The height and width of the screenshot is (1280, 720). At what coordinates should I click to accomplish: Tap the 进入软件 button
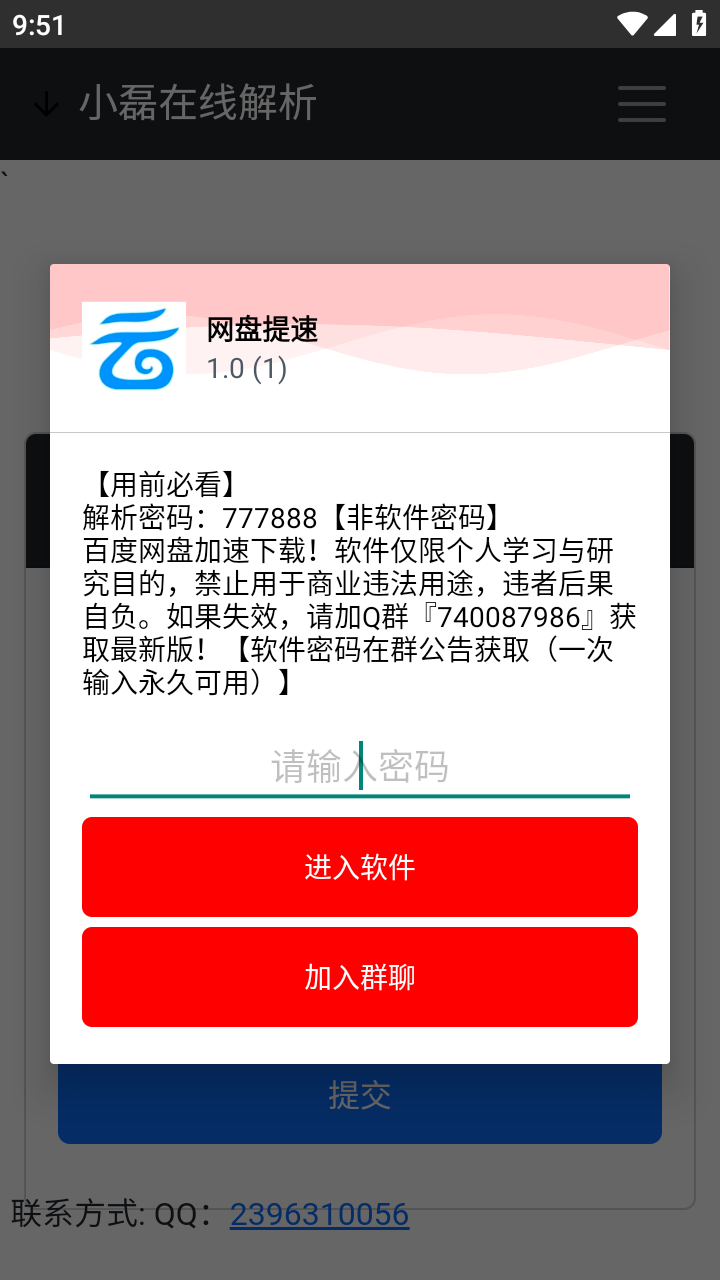pyautogui.click(x=360, y=867)
